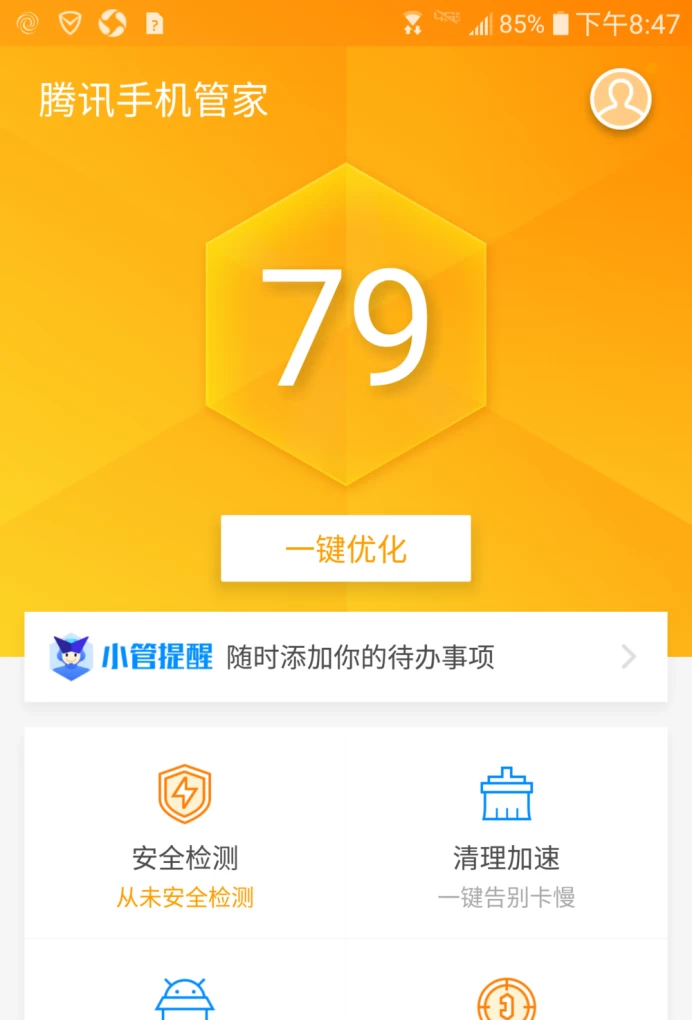Tap the 一键优化 optimize button
Viewport: 692px width, 1020px height.
[x=346, y=549]
